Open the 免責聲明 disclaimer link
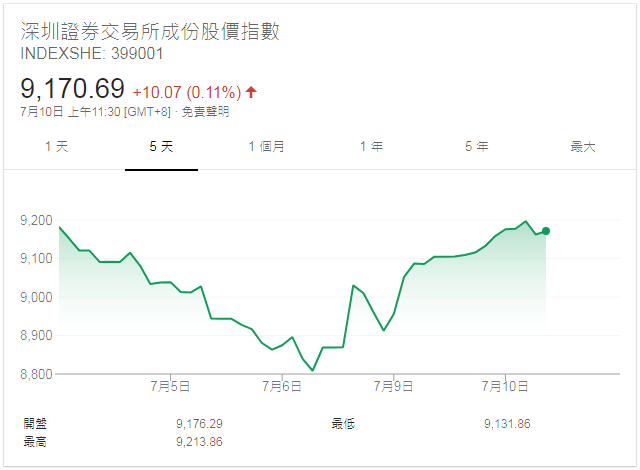 (205, 112)
